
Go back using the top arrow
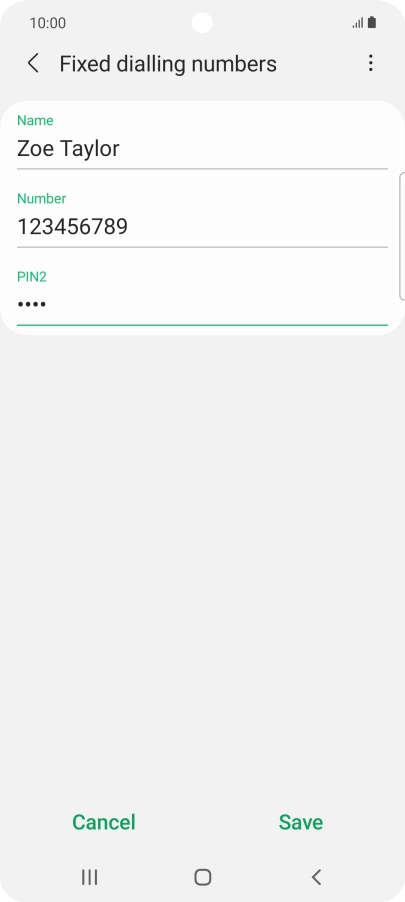tap(33, 63)
